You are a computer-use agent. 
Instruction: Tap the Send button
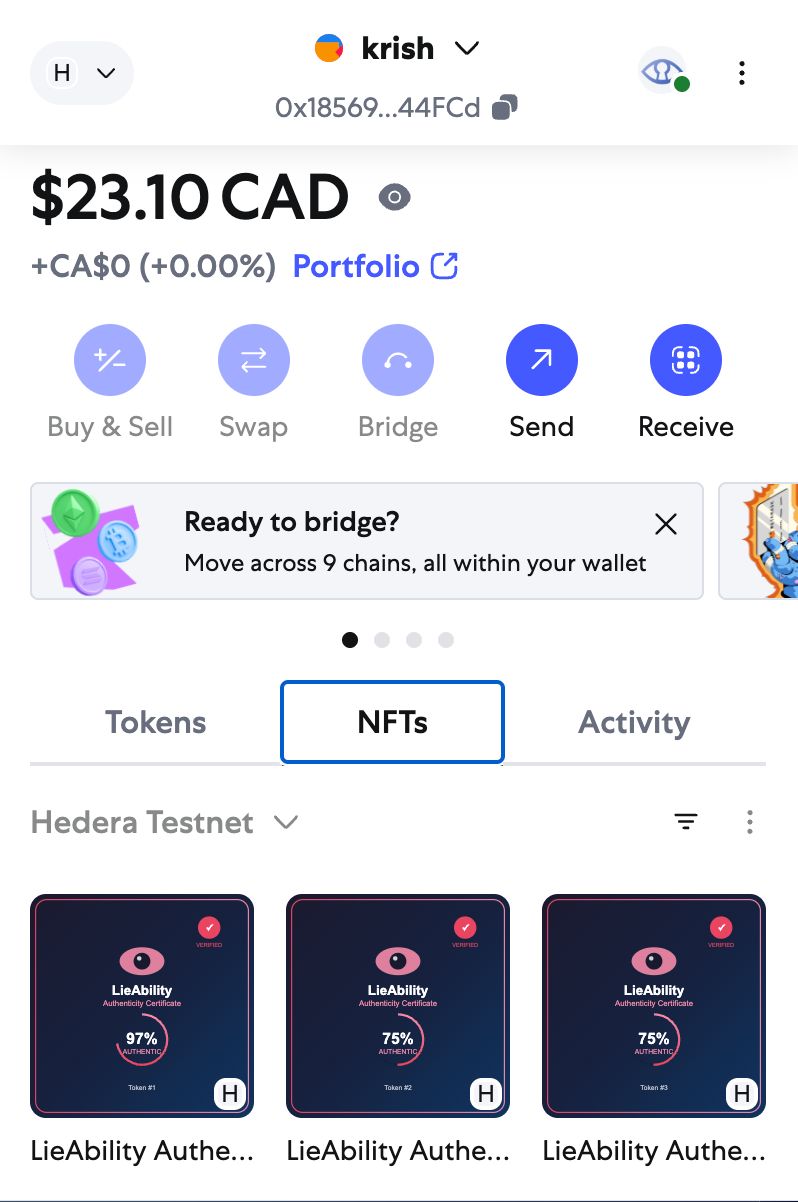541,360
